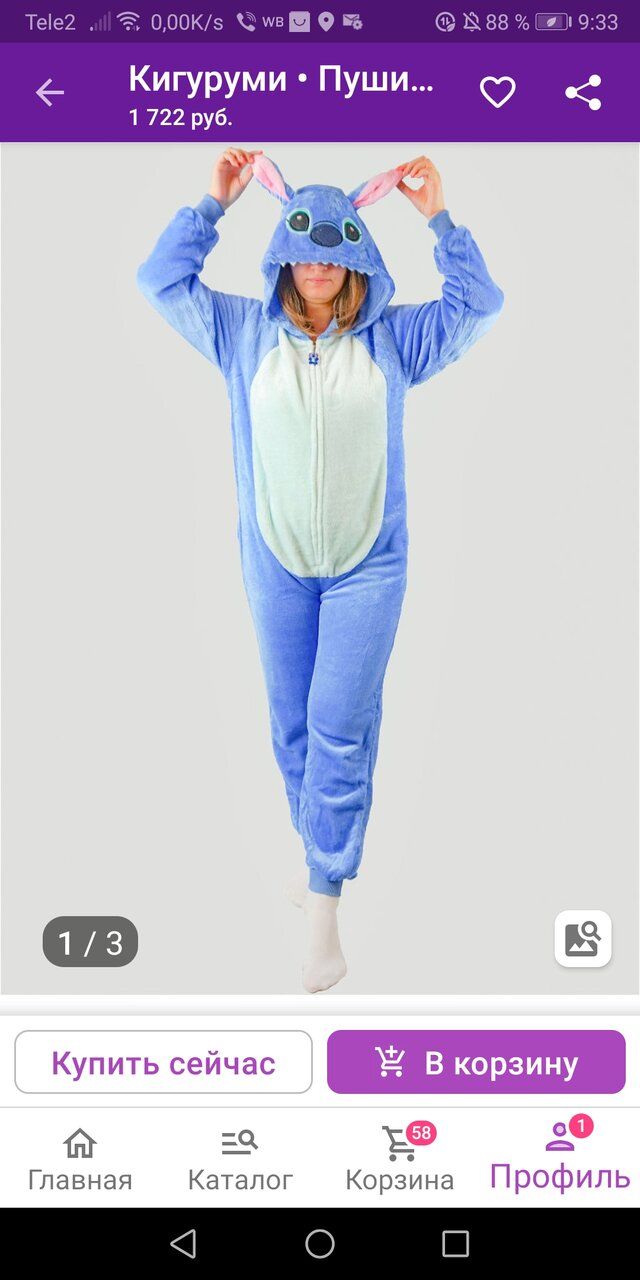This screenshot has width=640, height=1280.
Task: Select the Профиль tab
Action: click(560, 1158)
